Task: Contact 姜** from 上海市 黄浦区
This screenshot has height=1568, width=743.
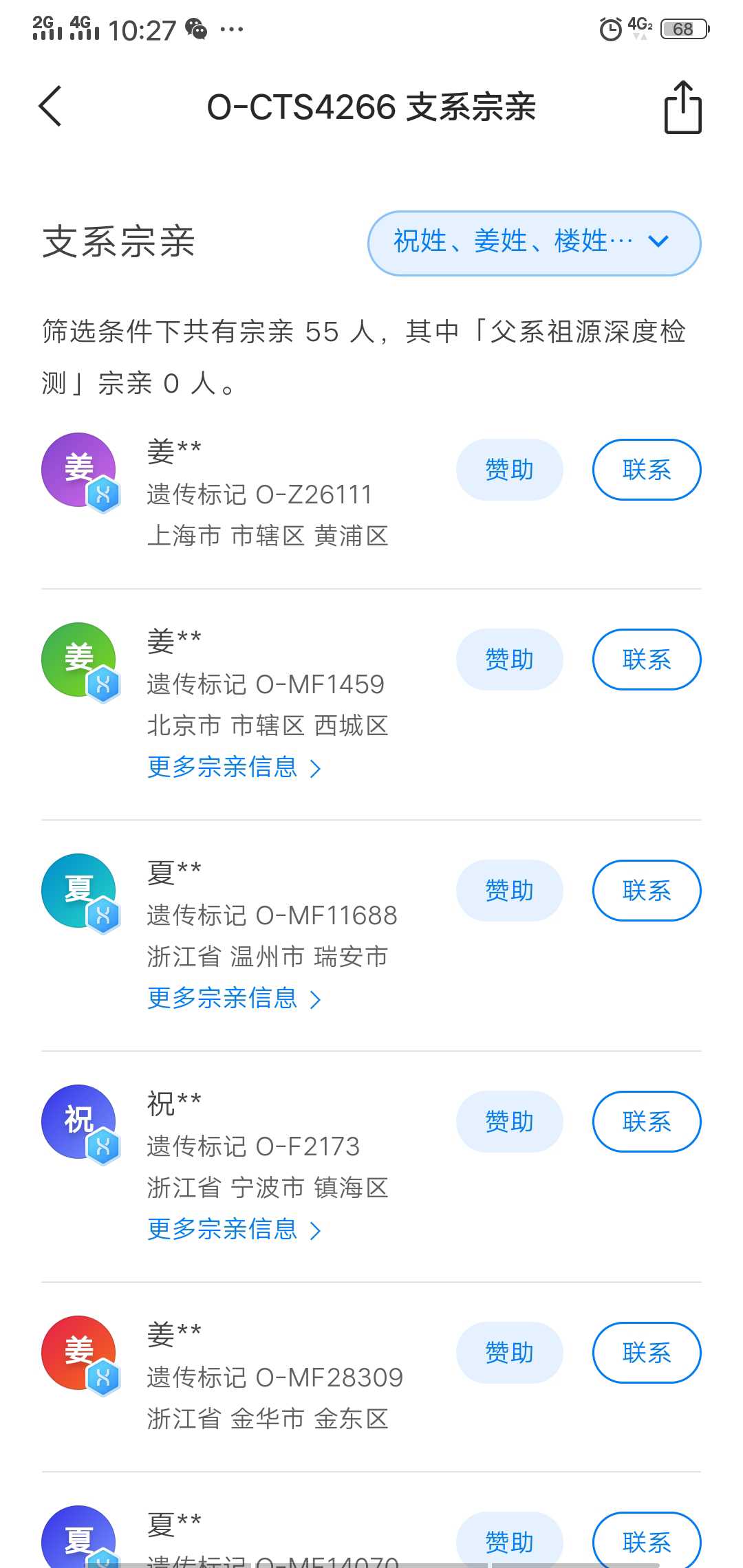Action: pos(647,470)
